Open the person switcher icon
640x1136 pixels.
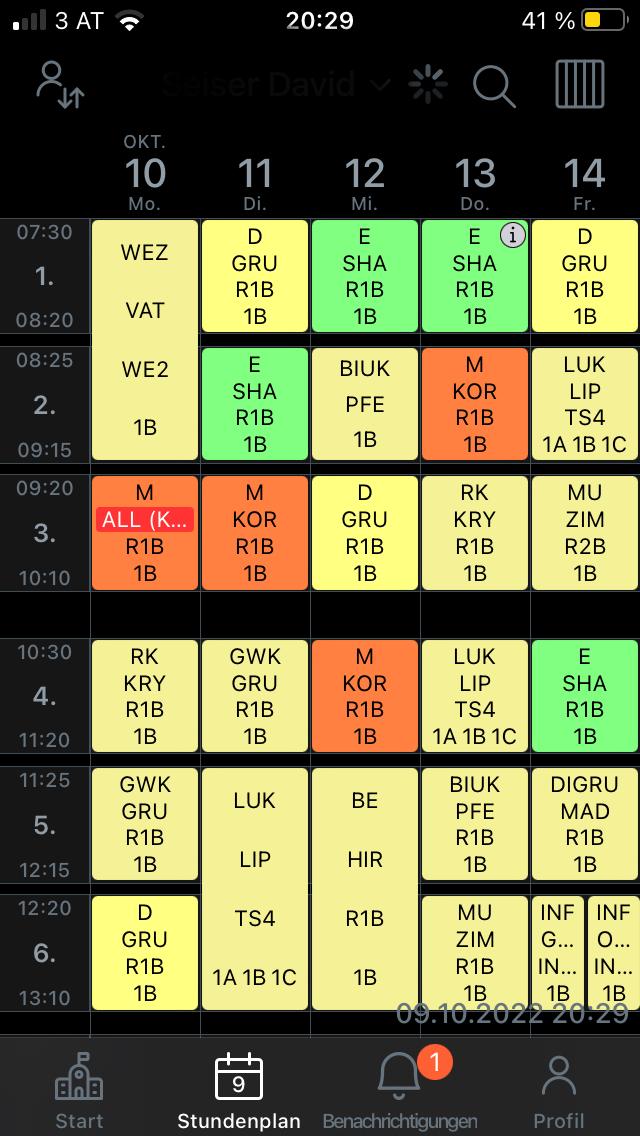click(60, 85)
